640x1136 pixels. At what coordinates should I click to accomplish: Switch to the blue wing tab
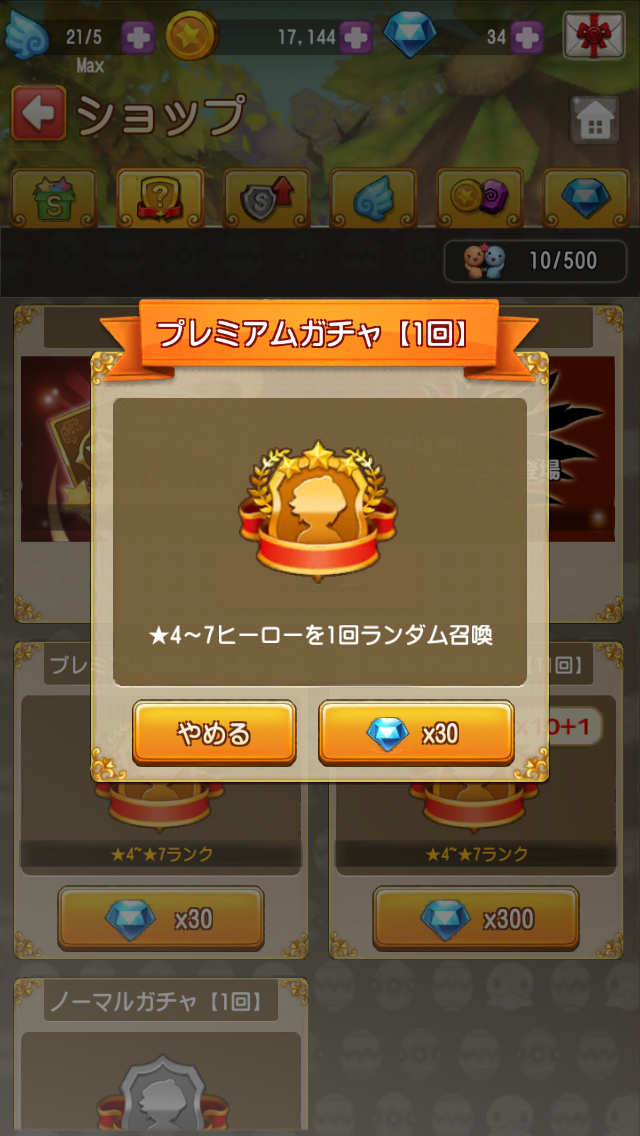[x=373, y=198]
